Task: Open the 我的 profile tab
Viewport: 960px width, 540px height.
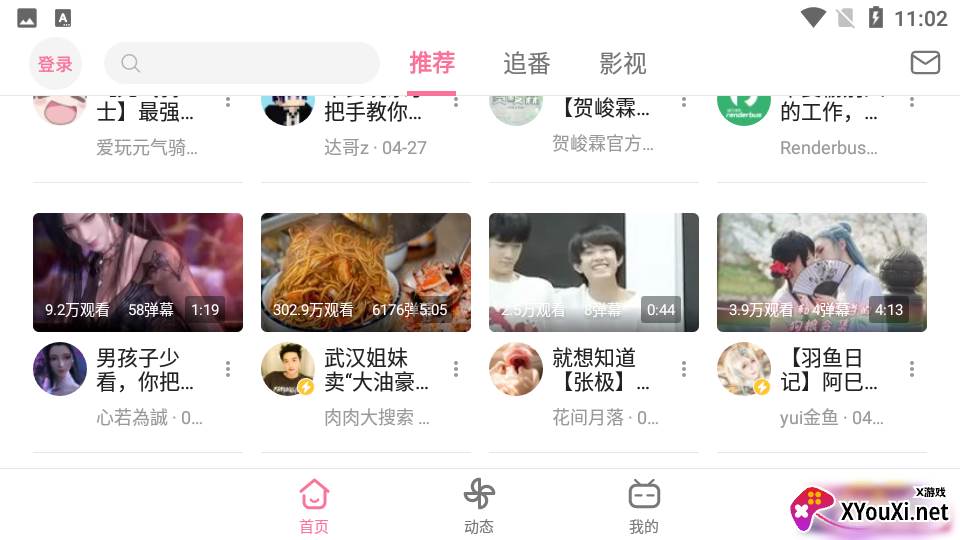Action: 644,506
